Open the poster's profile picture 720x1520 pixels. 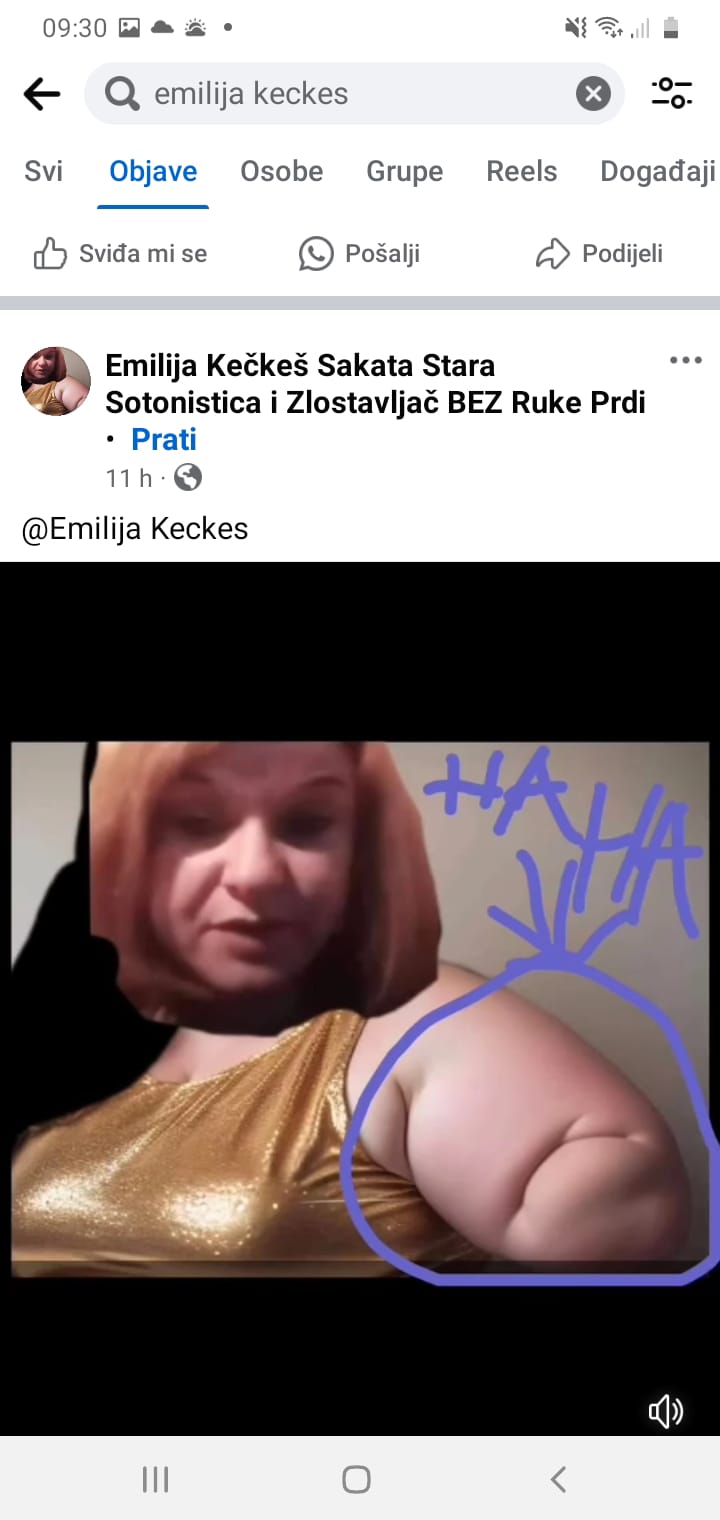click(56, 381)
